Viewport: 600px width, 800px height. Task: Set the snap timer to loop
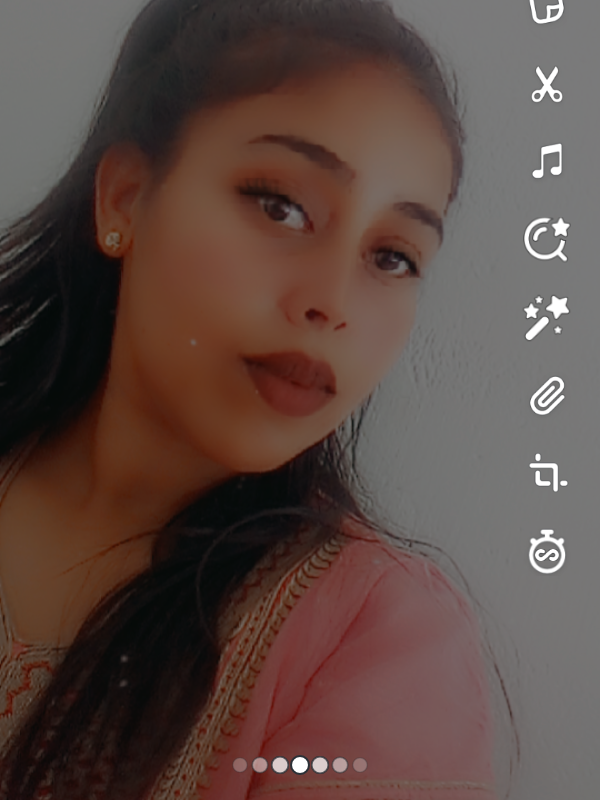[547, 552]
